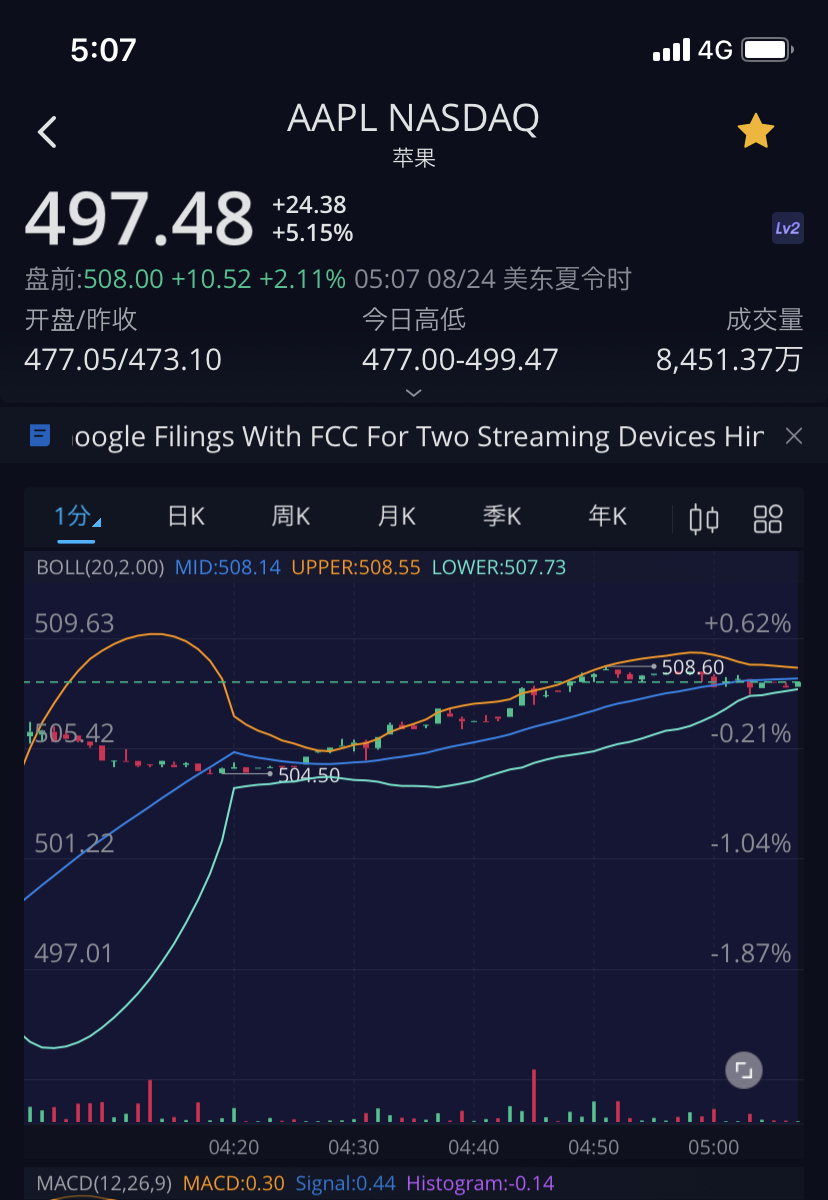Open BOLL indicator settings
Viewport: 828px width, 1200px height.
click(99, 568)
